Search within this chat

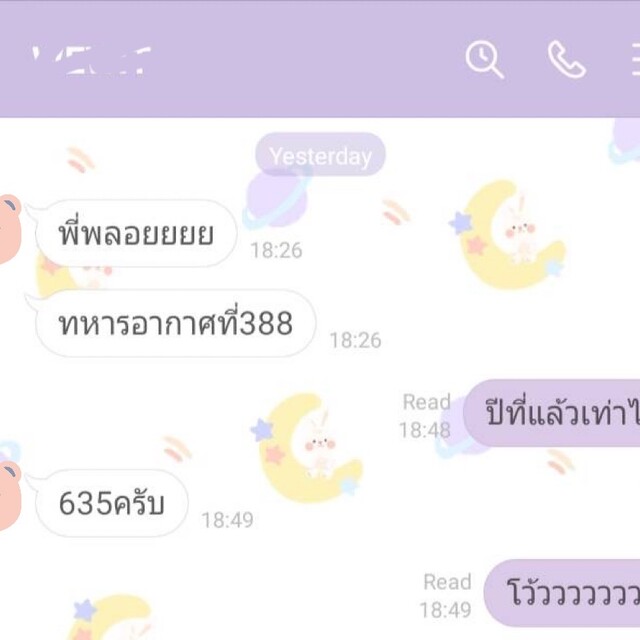point(485,60)
